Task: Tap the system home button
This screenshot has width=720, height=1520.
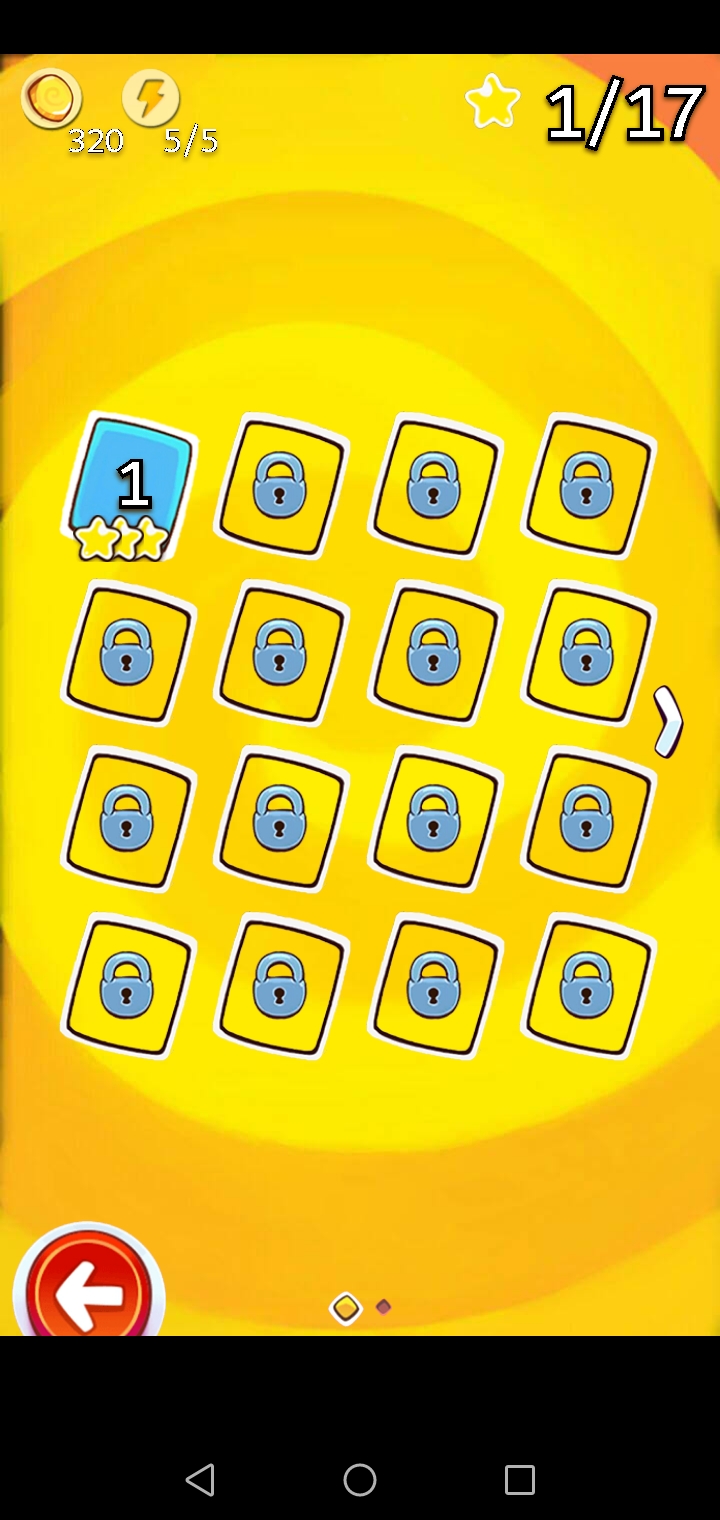Action: tap(360, 1480)
